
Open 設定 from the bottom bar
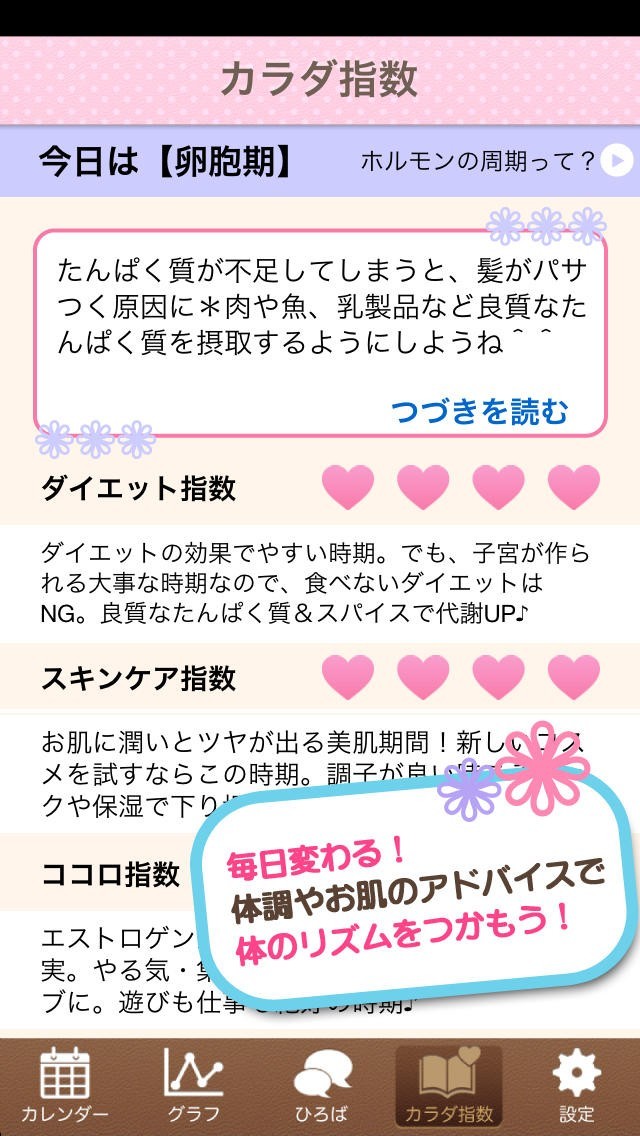click(x=576, y=1085)
